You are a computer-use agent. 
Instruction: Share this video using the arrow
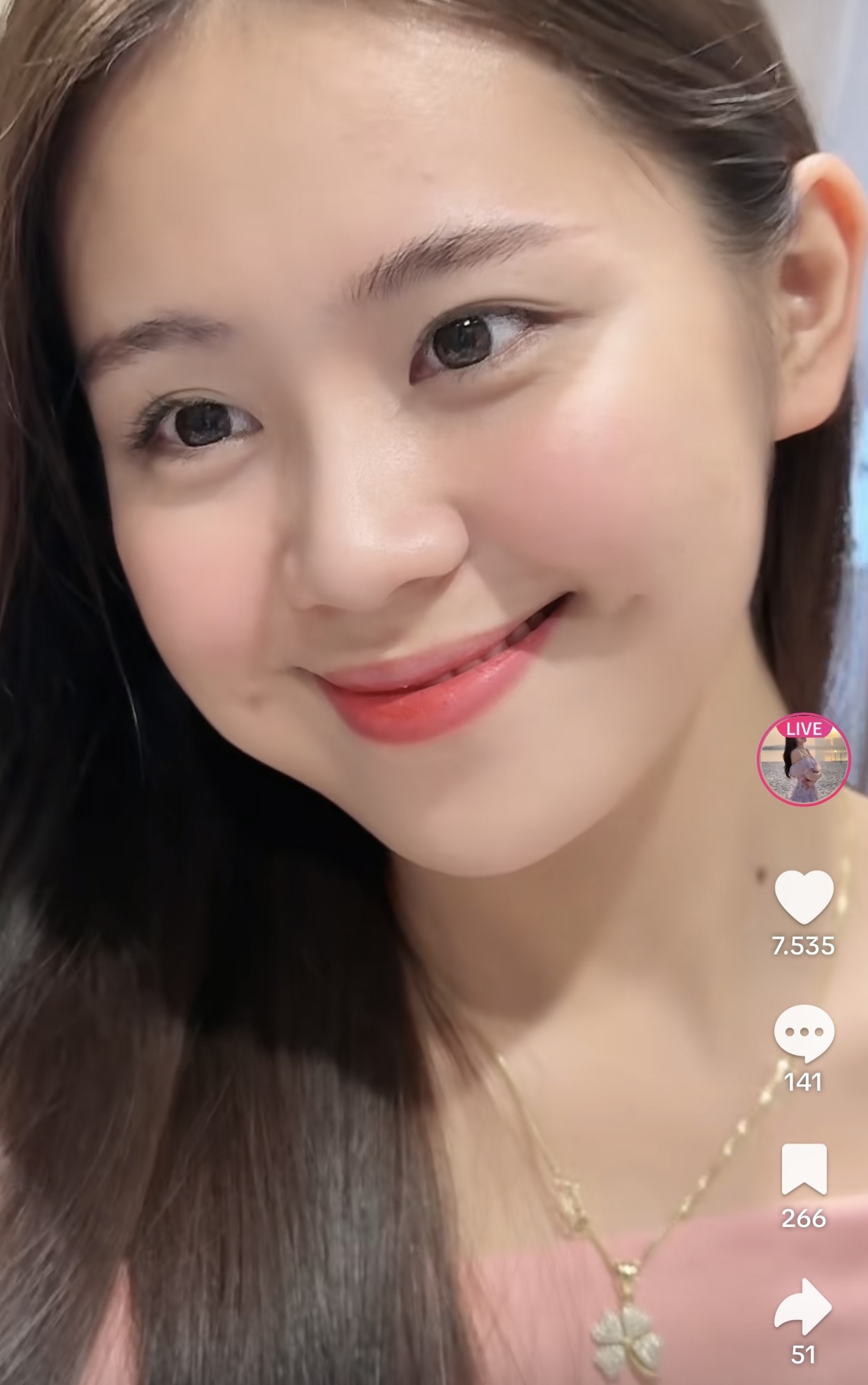[x=804, y=1306]
